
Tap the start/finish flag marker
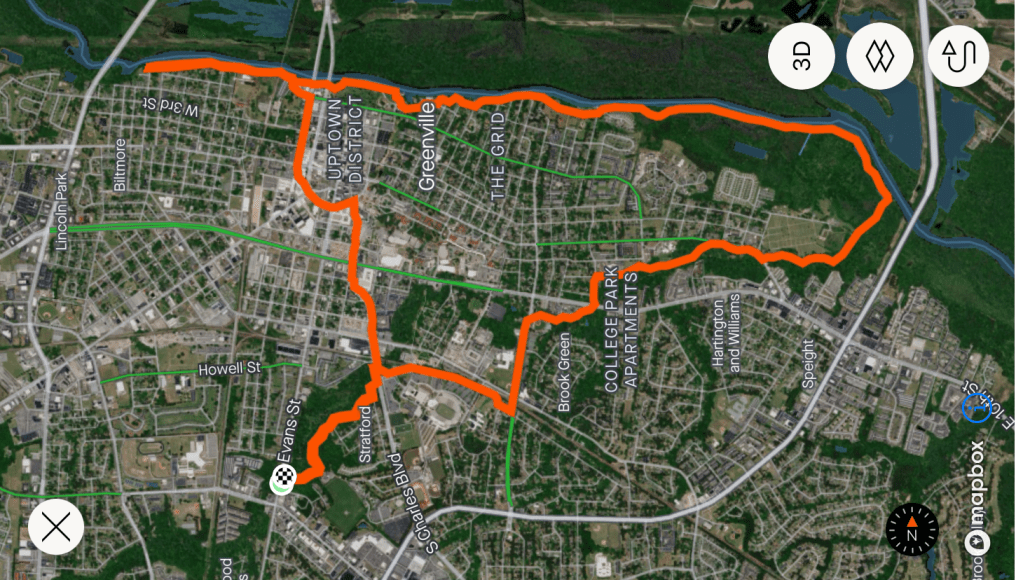285,480
